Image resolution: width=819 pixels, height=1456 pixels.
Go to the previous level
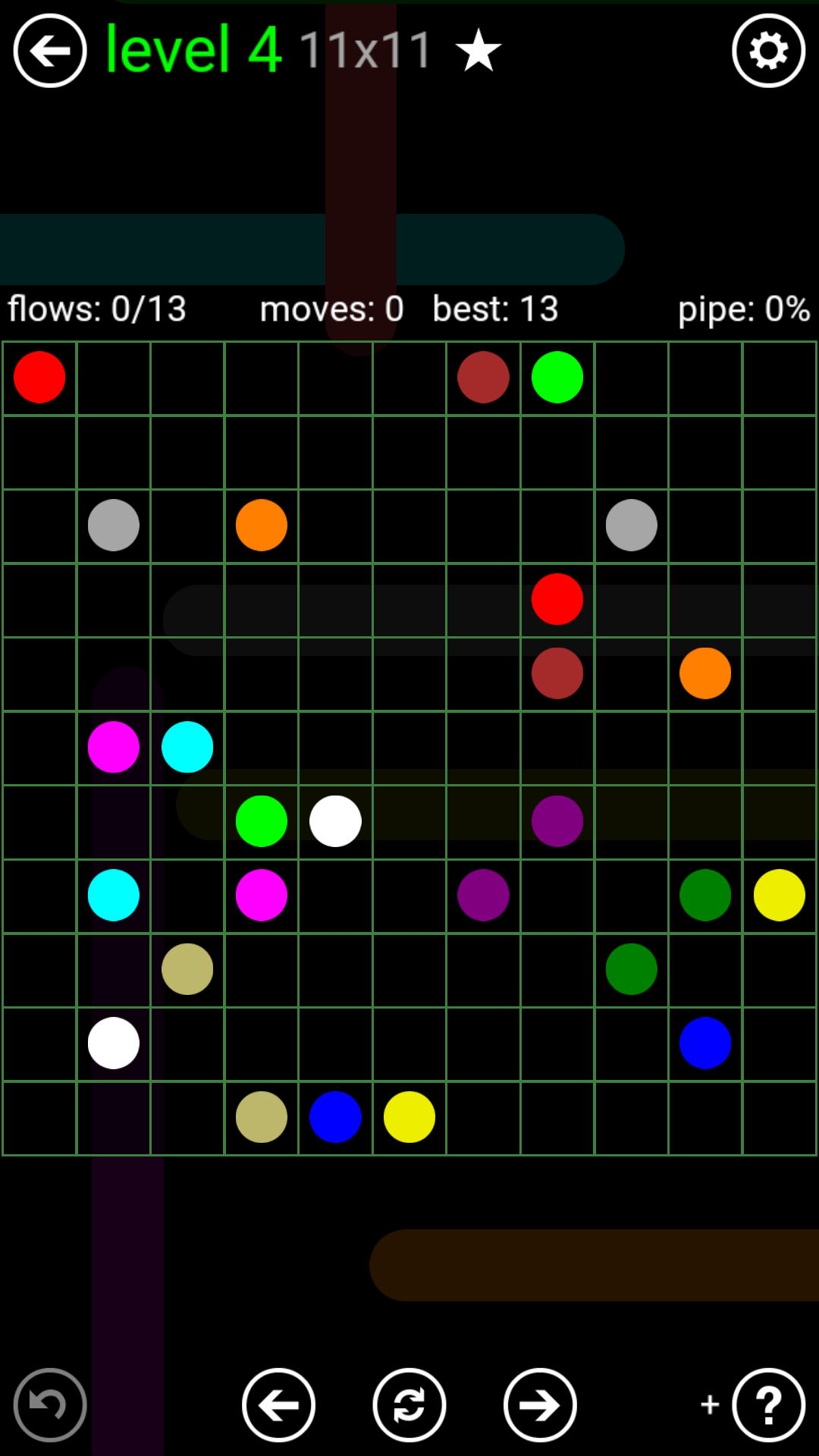[278, 1404]
